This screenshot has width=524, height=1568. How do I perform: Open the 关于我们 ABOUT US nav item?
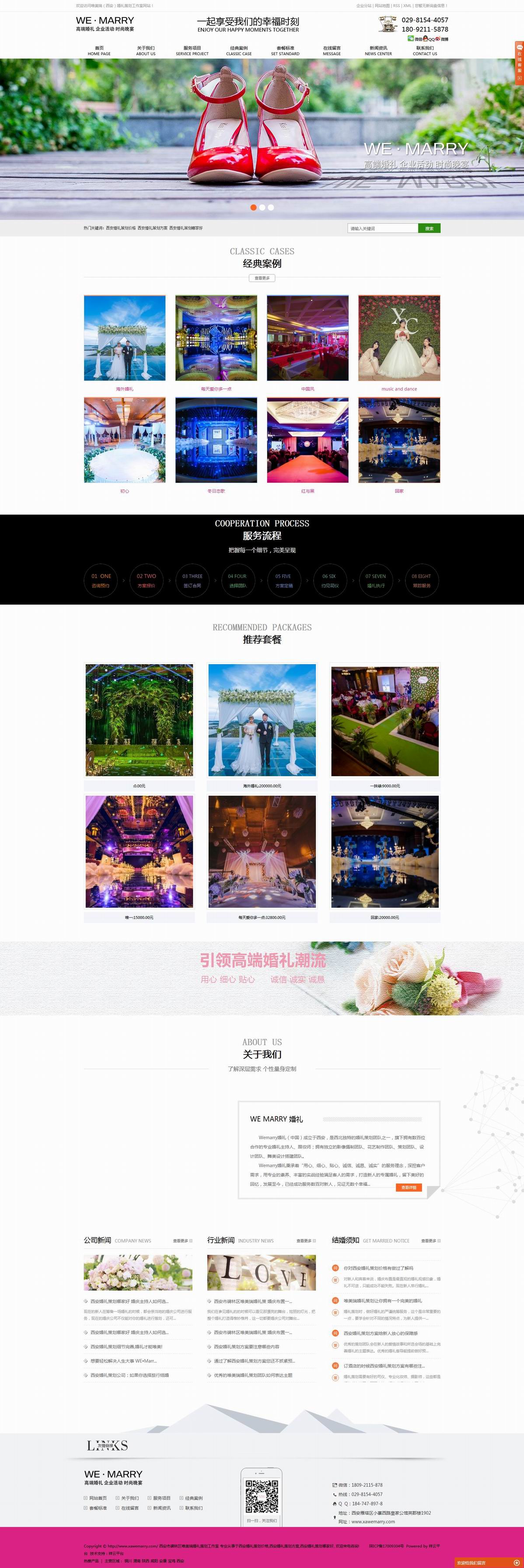(x=146, y=50)
